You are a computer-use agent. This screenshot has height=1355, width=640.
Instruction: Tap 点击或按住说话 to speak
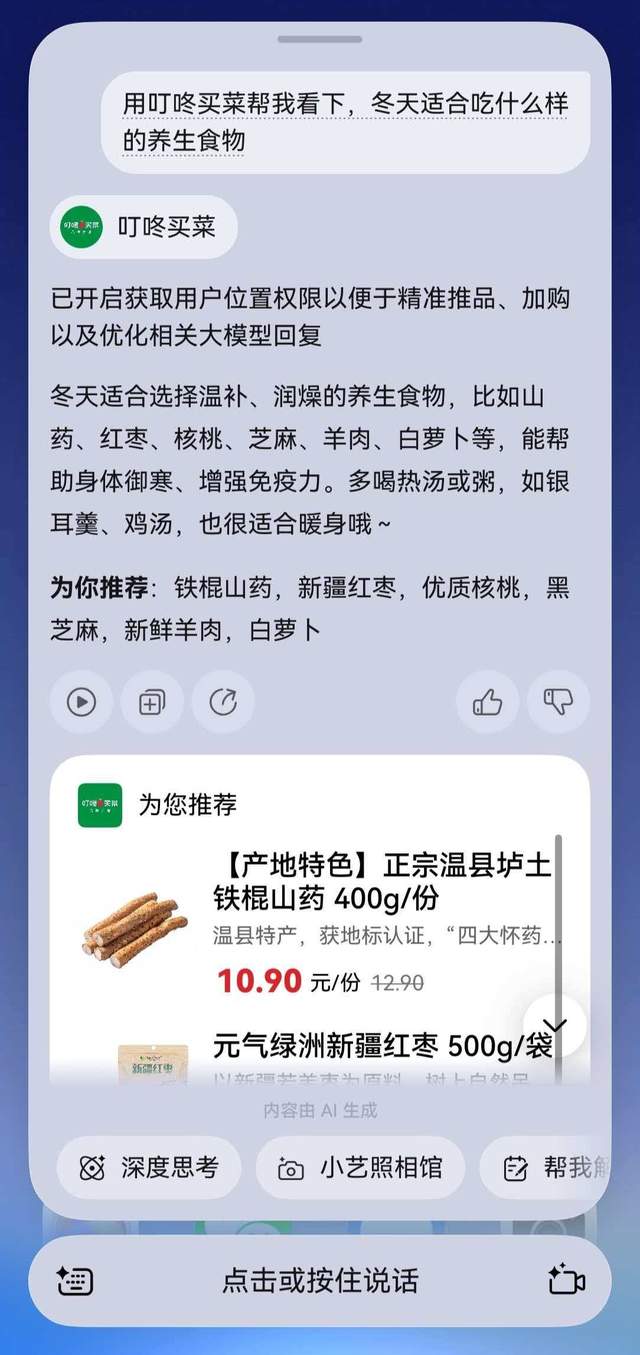click(320, 1281)
